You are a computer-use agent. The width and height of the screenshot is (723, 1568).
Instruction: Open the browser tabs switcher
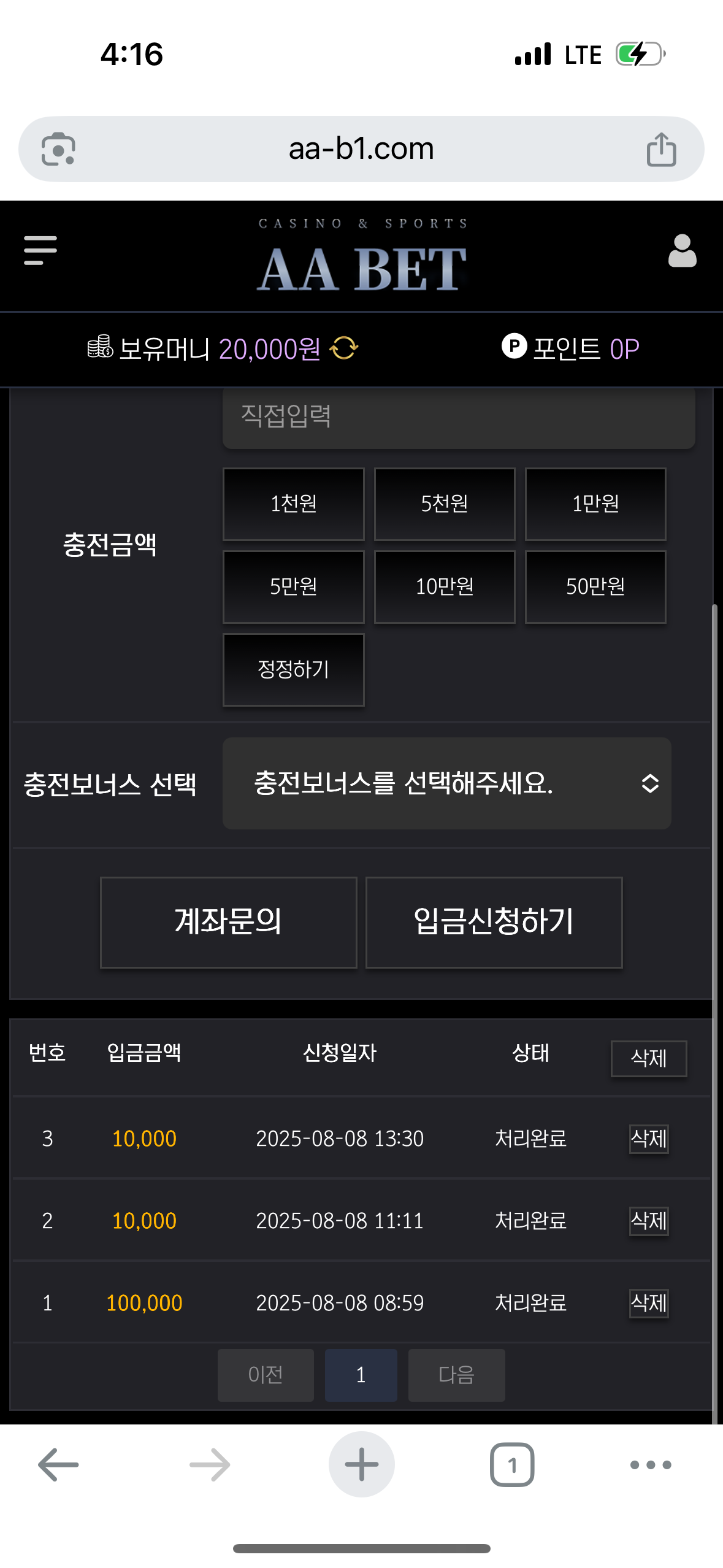pyautogui.click(x=512, y=1465)
